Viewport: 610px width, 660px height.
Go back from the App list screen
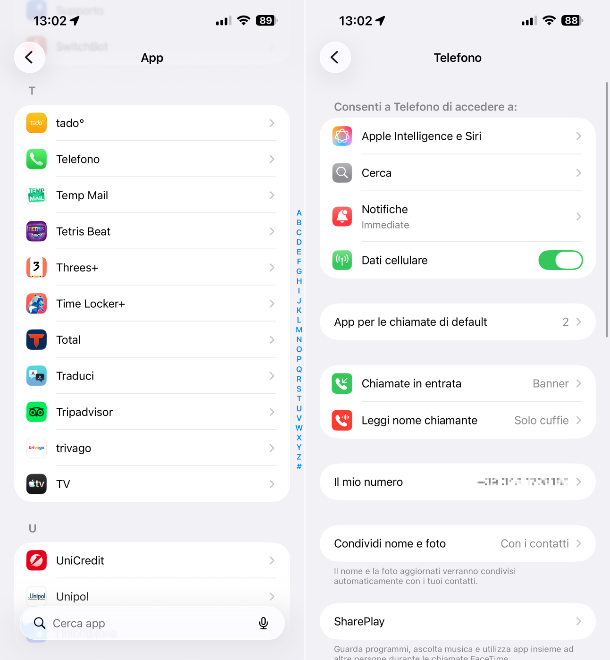pos(29,58)
